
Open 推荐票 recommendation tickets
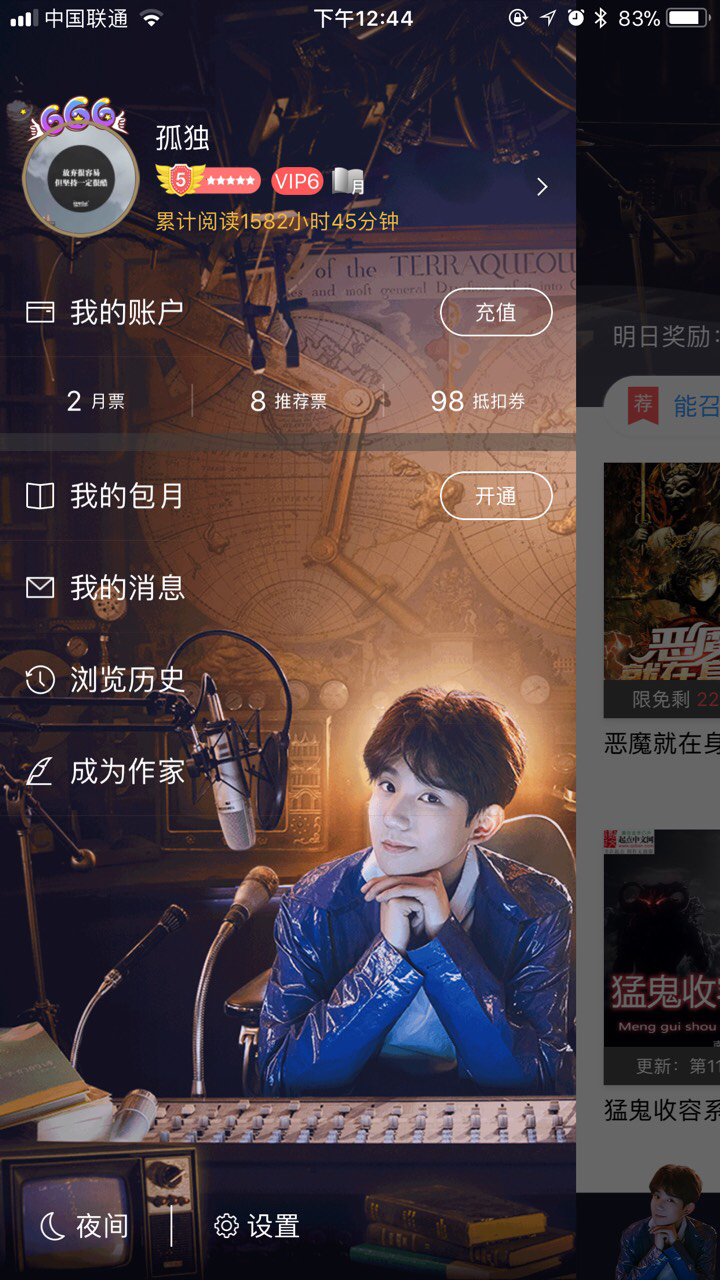point(288,401)
